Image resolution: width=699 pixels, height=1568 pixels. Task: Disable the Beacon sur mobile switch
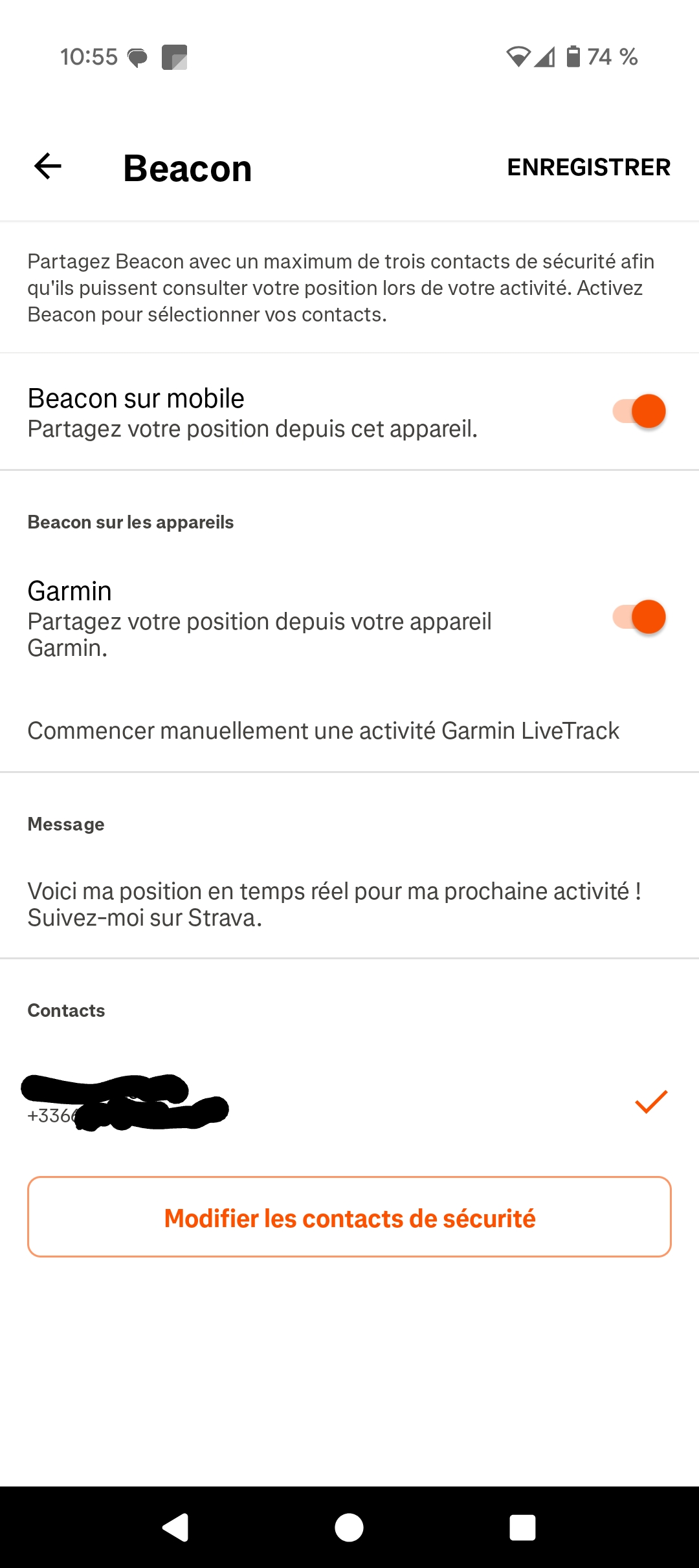pyautogui.click(x=639, y=411)
